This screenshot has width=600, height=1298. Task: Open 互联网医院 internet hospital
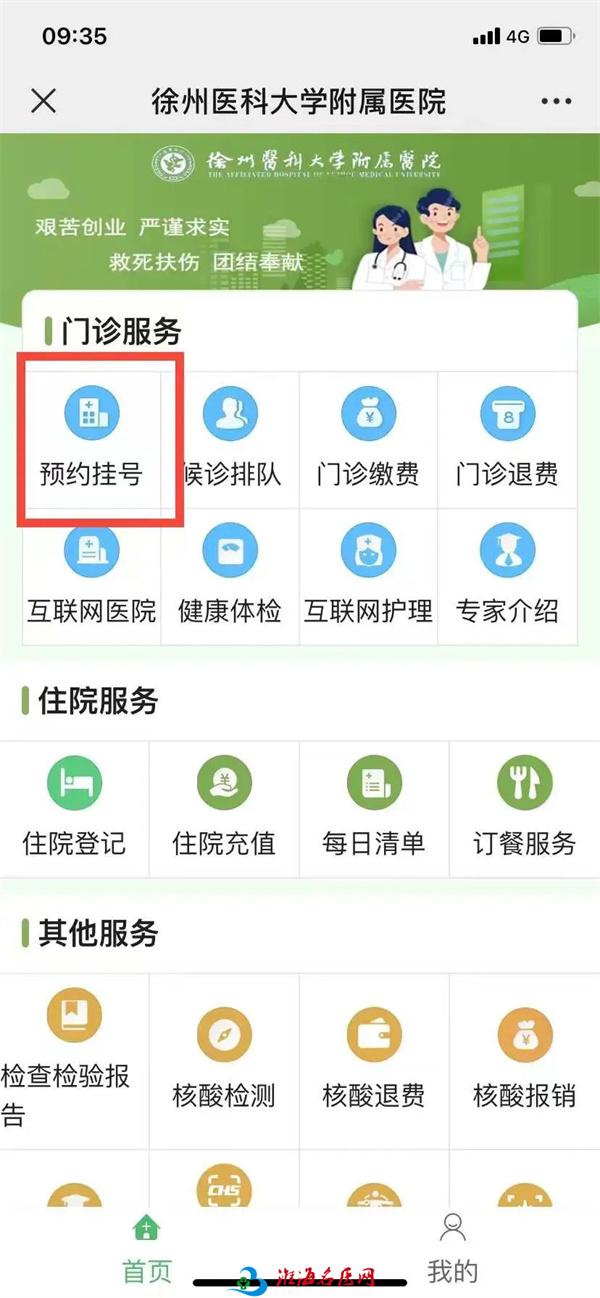point(92,577)
